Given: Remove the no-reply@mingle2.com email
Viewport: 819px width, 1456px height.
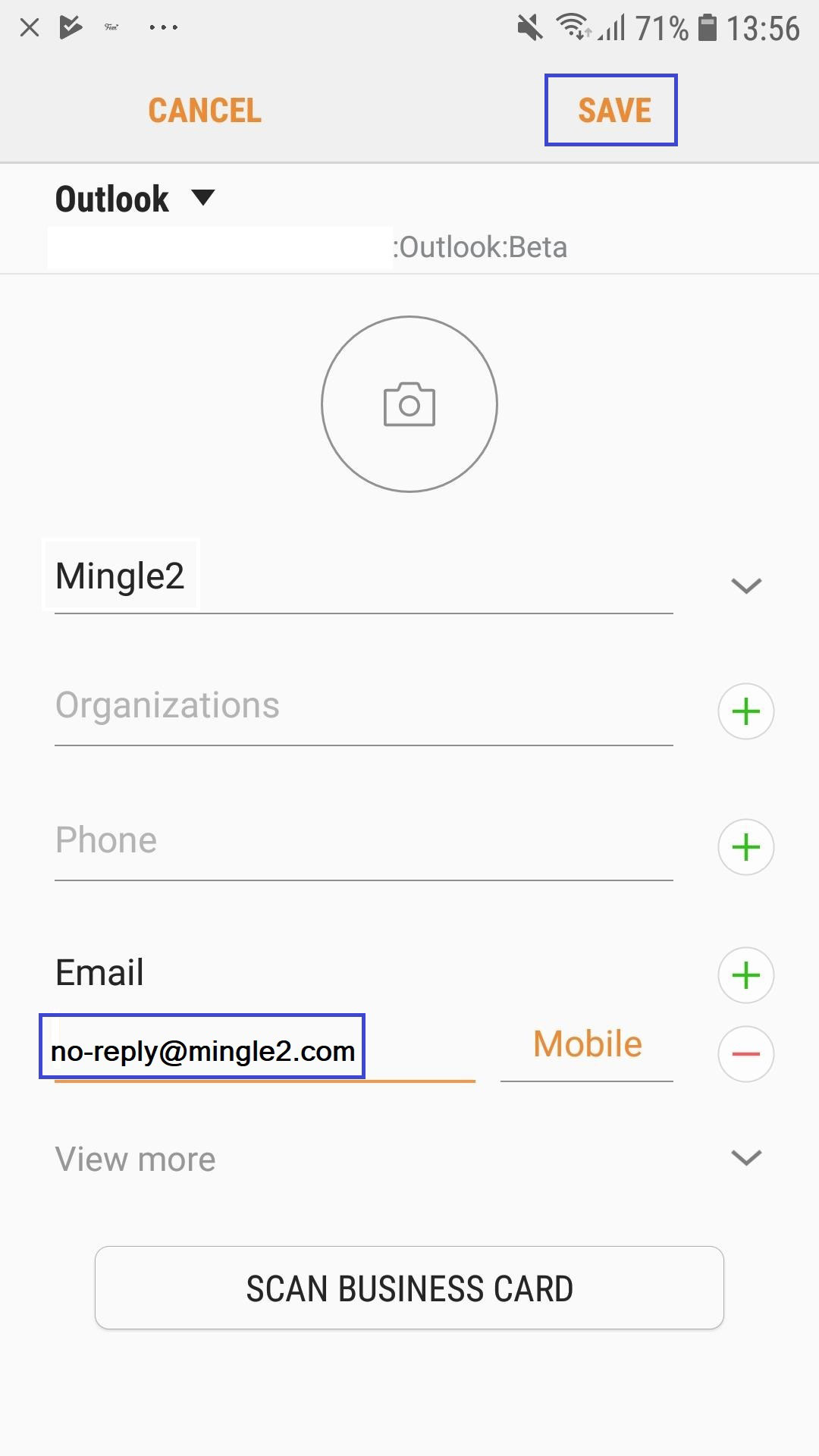Looking at the screenshot, I should point(745,1053).
